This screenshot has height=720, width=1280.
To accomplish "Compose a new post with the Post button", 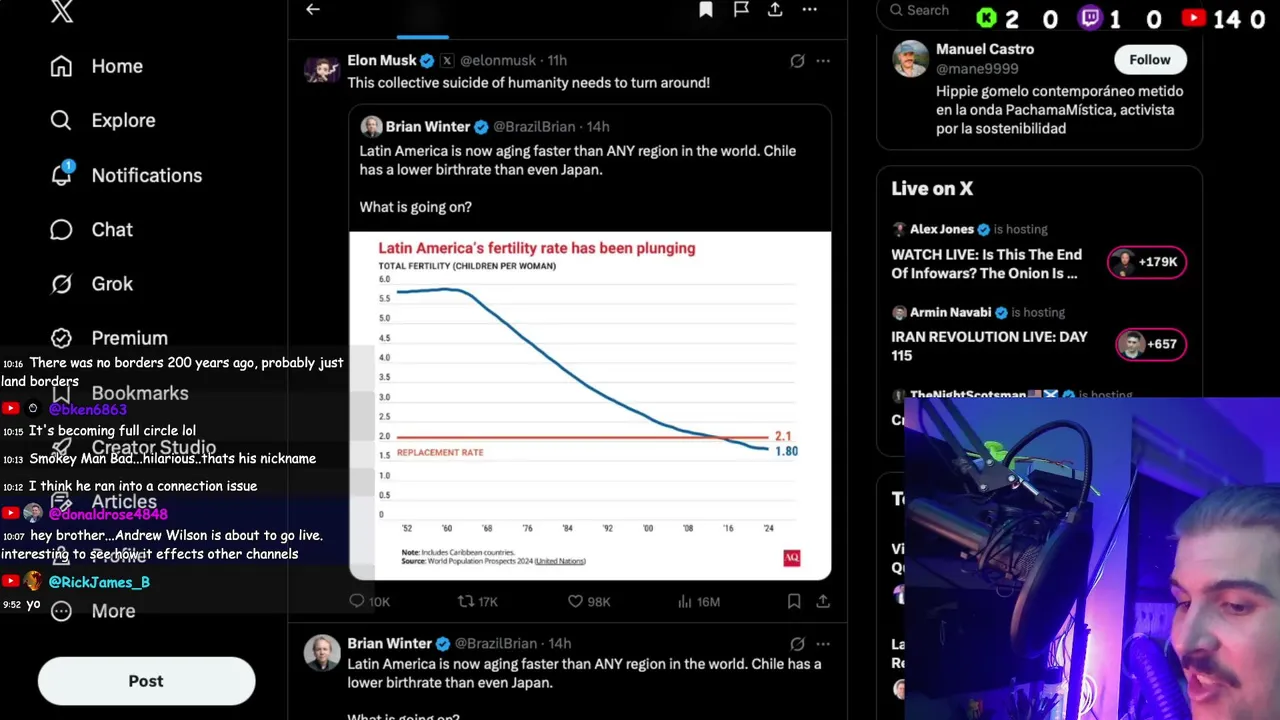I will pyautogui.click(x=146, y=681).
